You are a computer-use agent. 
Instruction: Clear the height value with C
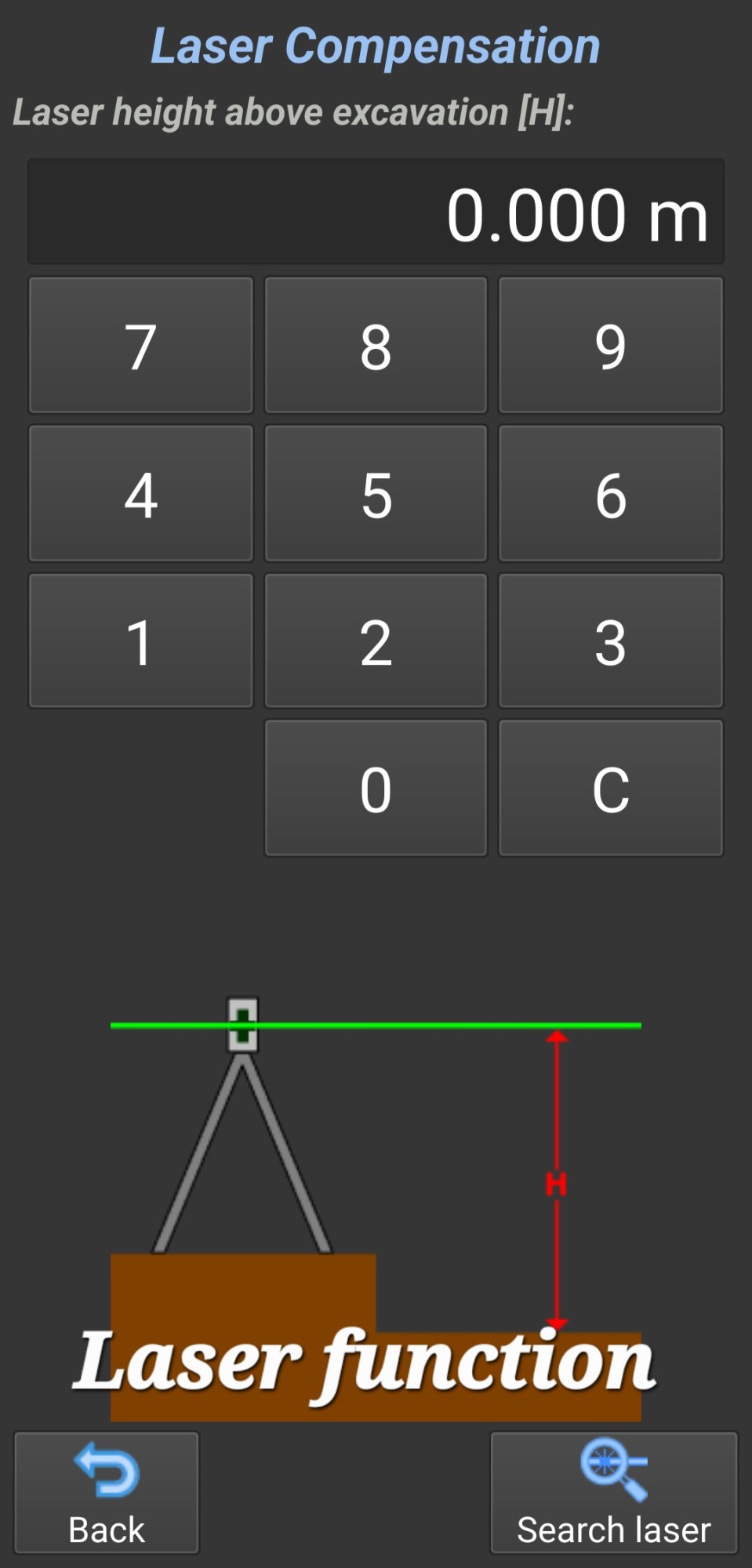[x=610, y=788]
